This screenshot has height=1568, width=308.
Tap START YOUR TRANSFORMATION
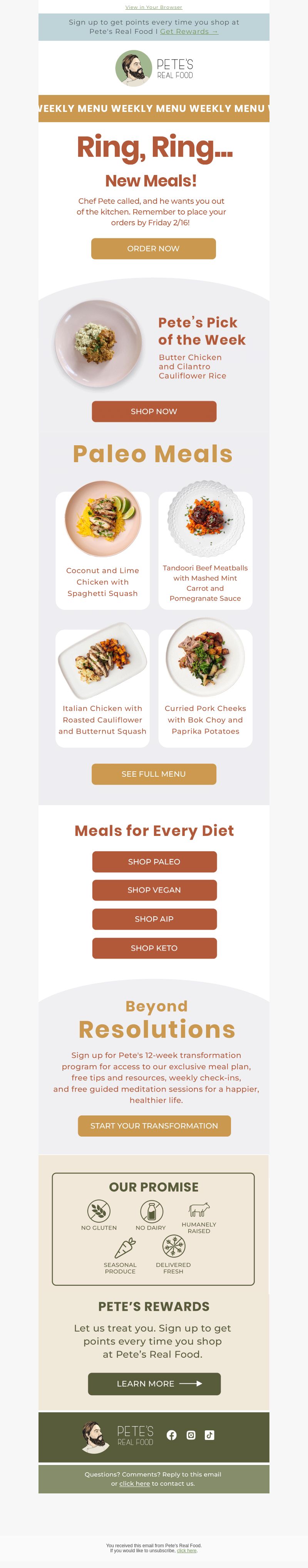click(154, 1125)
